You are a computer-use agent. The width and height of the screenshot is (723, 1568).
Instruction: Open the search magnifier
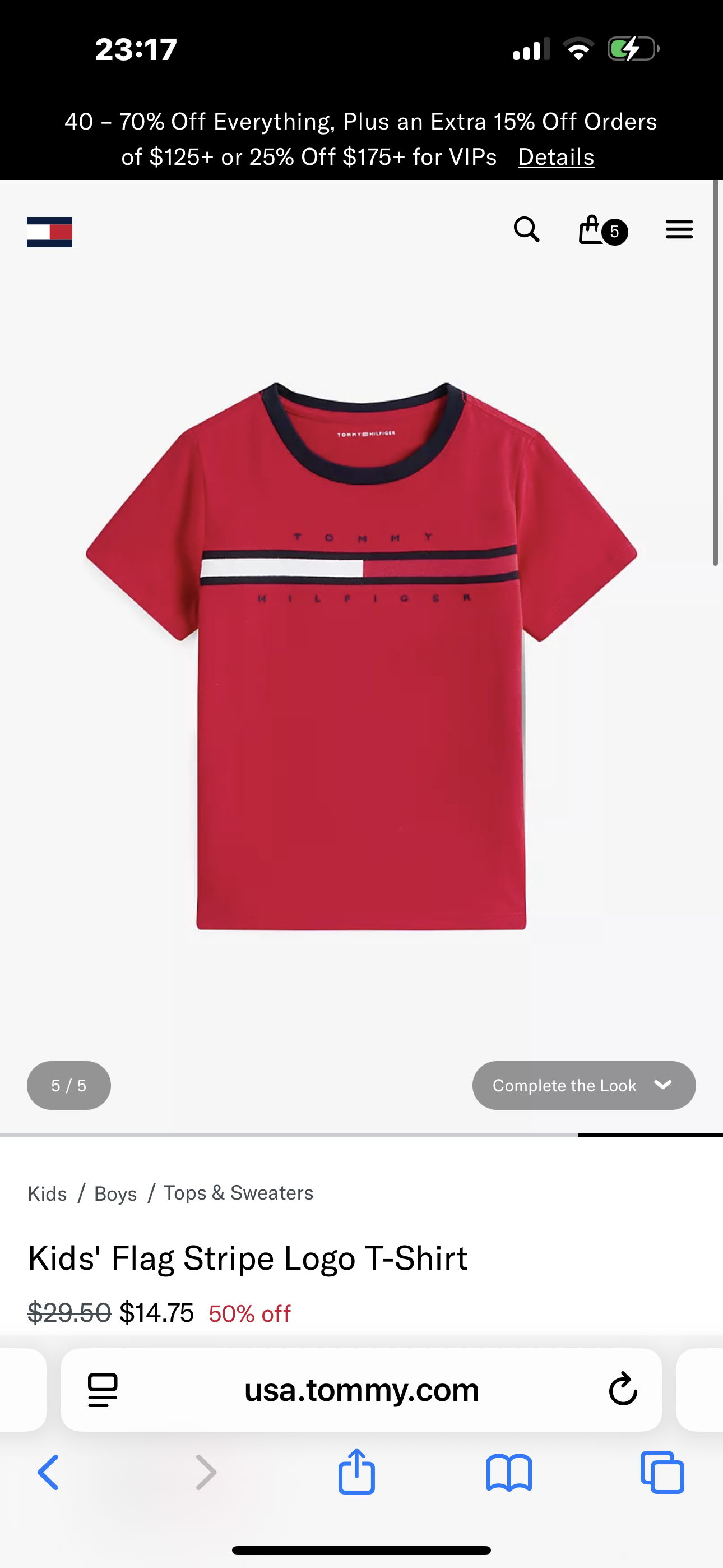pos(526,230)
